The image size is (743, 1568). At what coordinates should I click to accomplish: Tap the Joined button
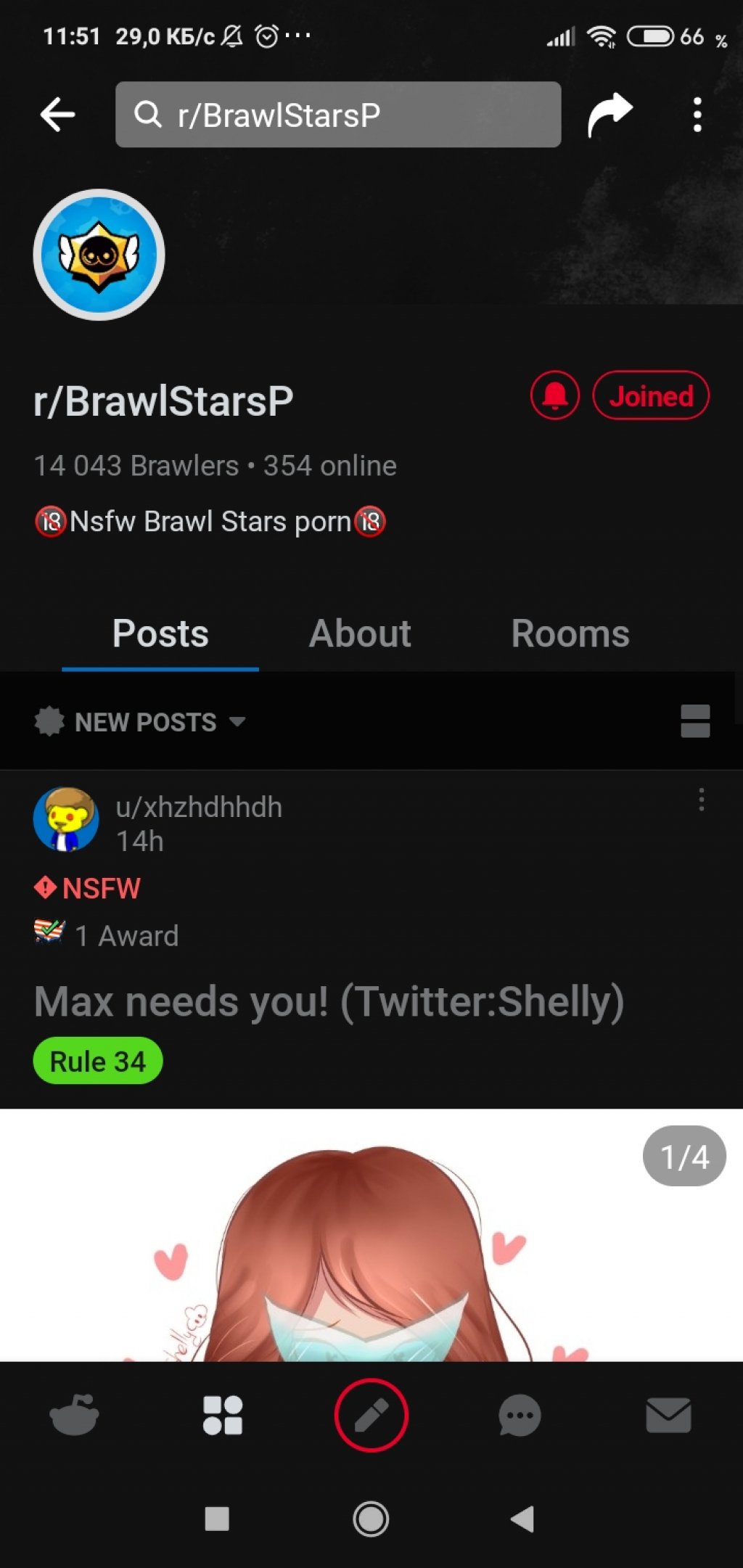click(651, 396)
